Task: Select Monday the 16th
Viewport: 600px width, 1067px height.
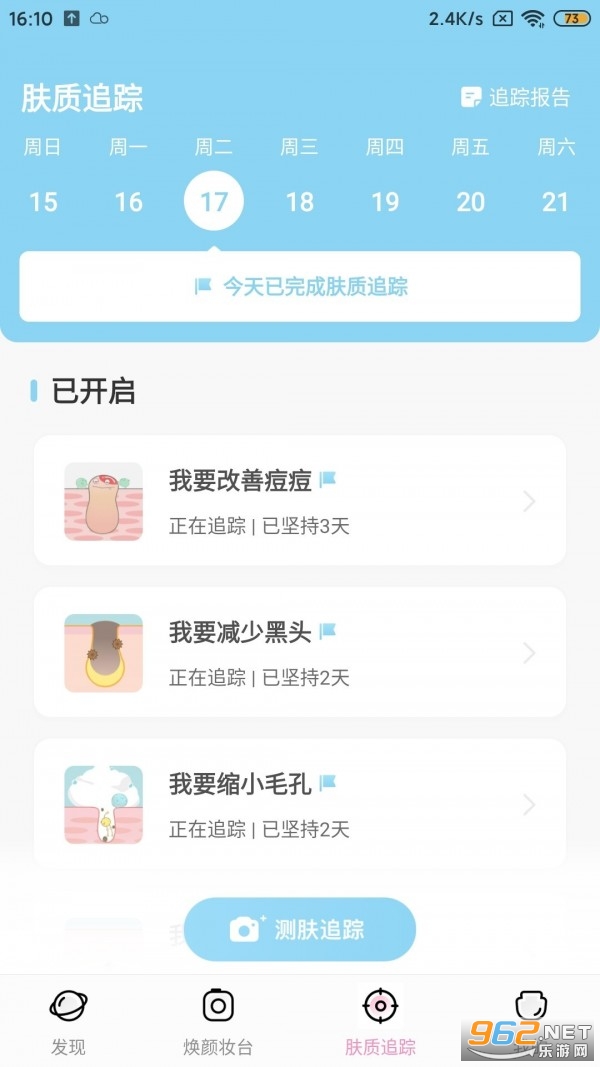Action: click(128, 201)
